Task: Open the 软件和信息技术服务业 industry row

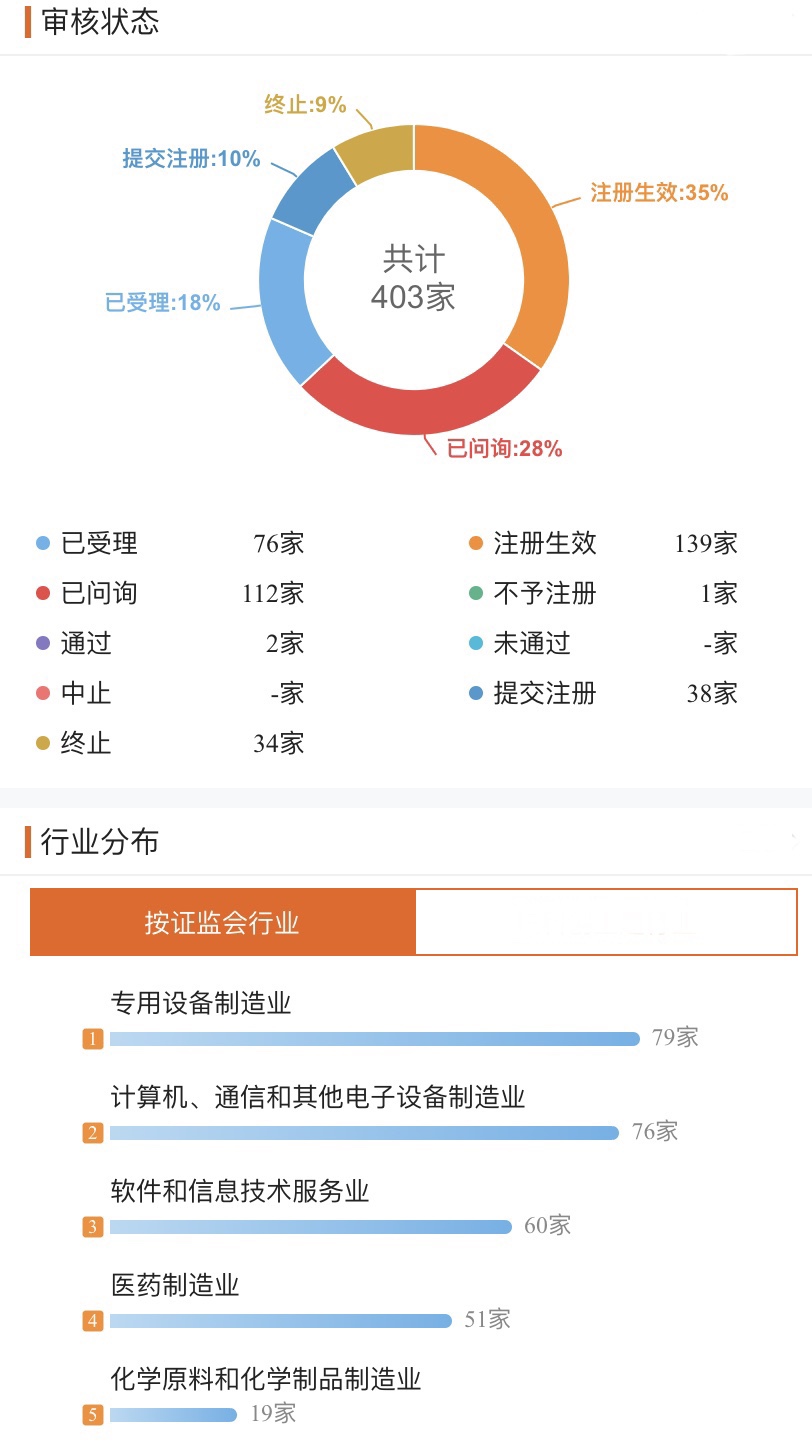Action: [x=240, y=1191]
